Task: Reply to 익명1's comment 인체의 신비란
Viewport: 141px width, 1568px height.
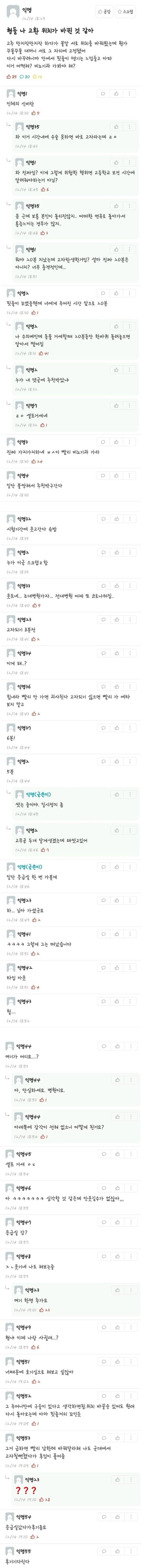Action: pyautogui.click(x=103, y=94)
